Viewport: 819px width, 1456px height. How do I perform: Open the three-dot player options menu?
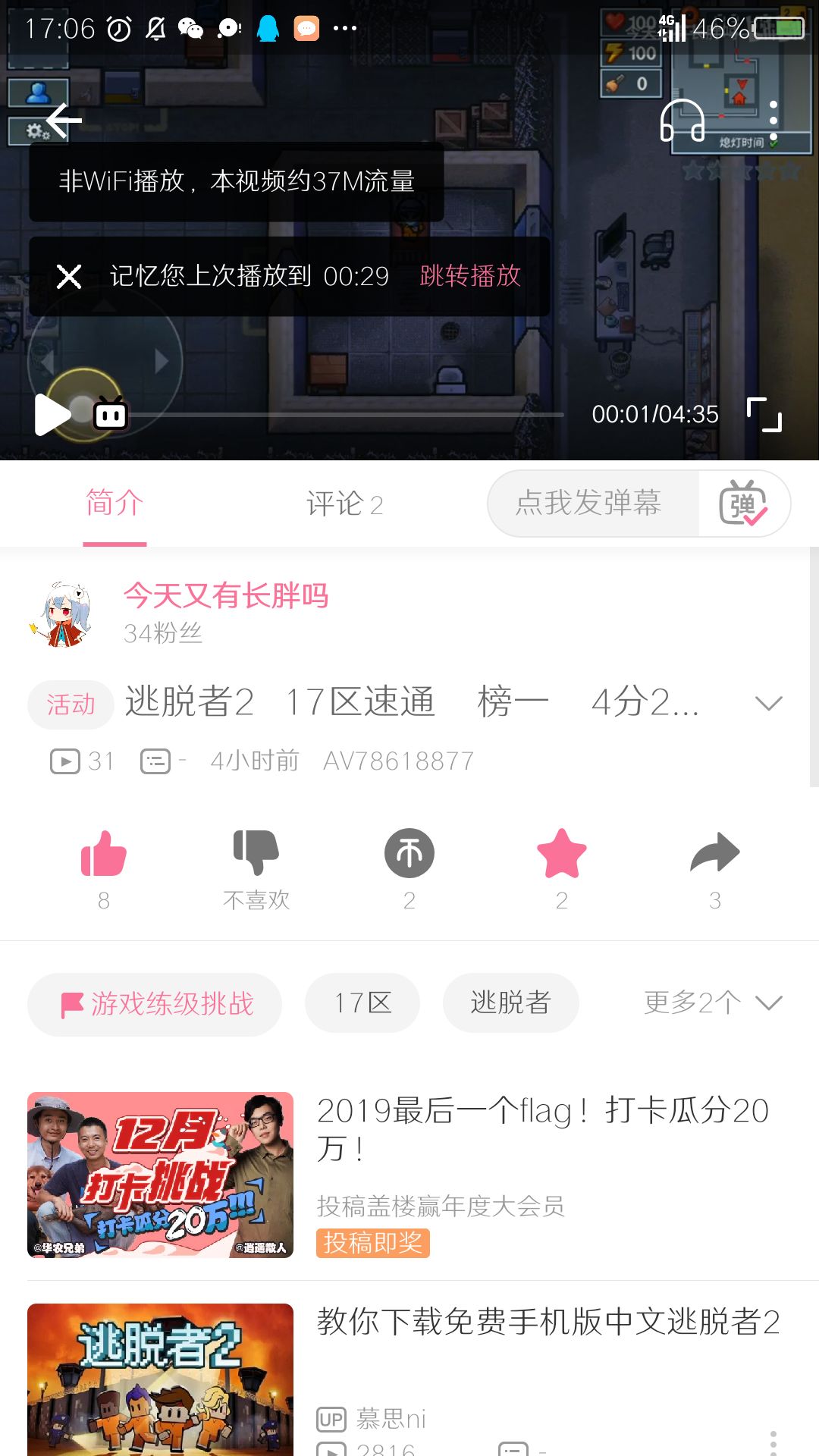tap(773, 120)
